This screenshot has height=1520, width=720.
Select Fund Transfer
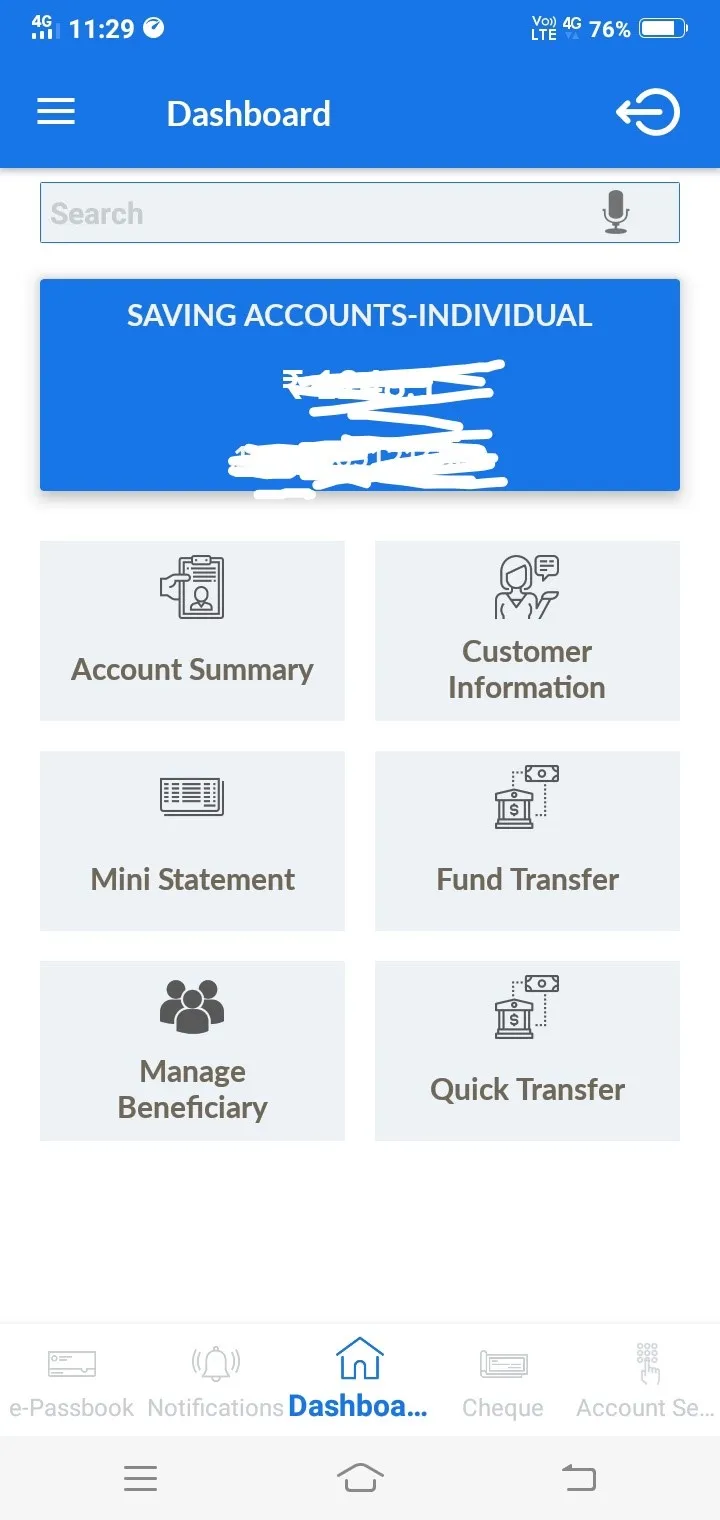[x=527, y=841]
